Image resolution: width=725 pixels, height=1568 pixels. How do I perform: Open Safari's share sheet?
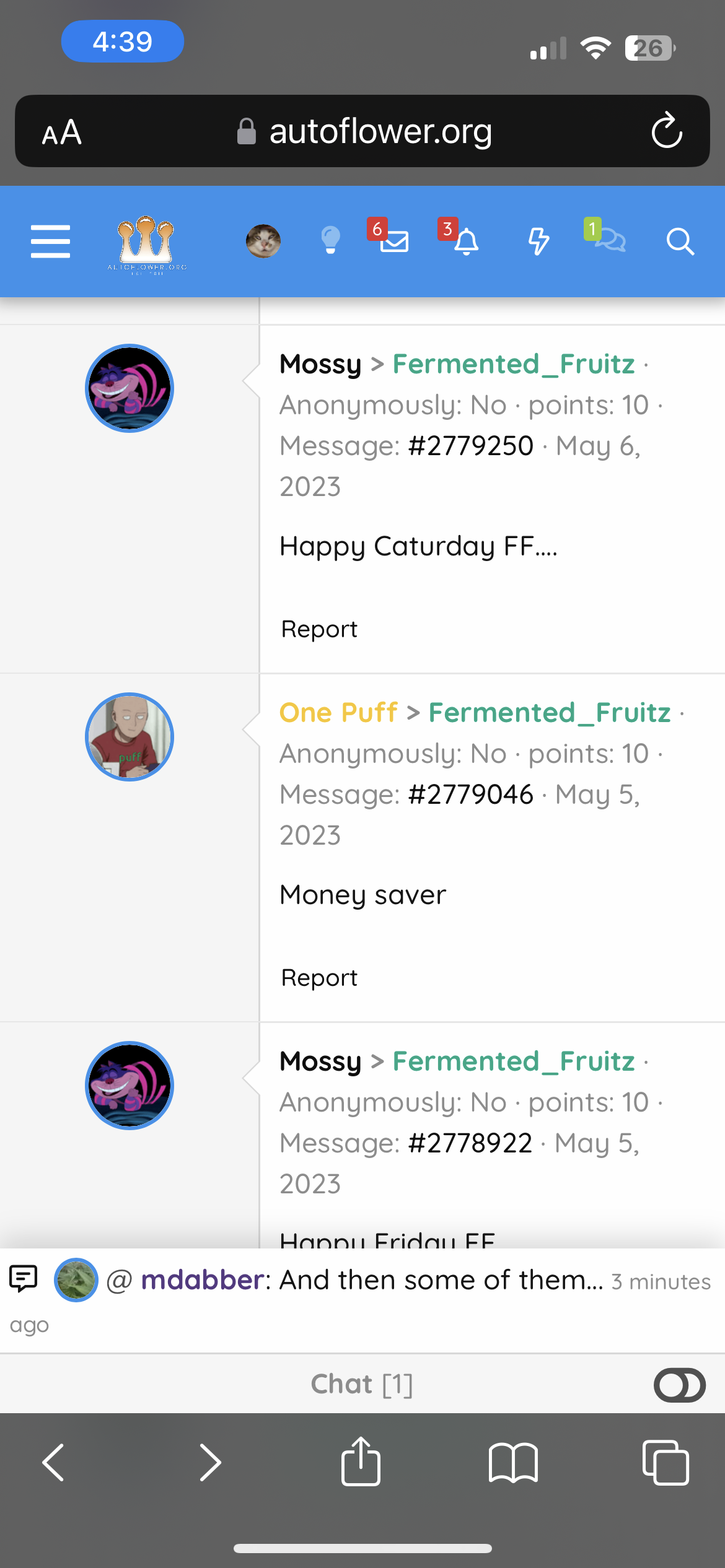pyautogui.click(x=361, y=1463)
